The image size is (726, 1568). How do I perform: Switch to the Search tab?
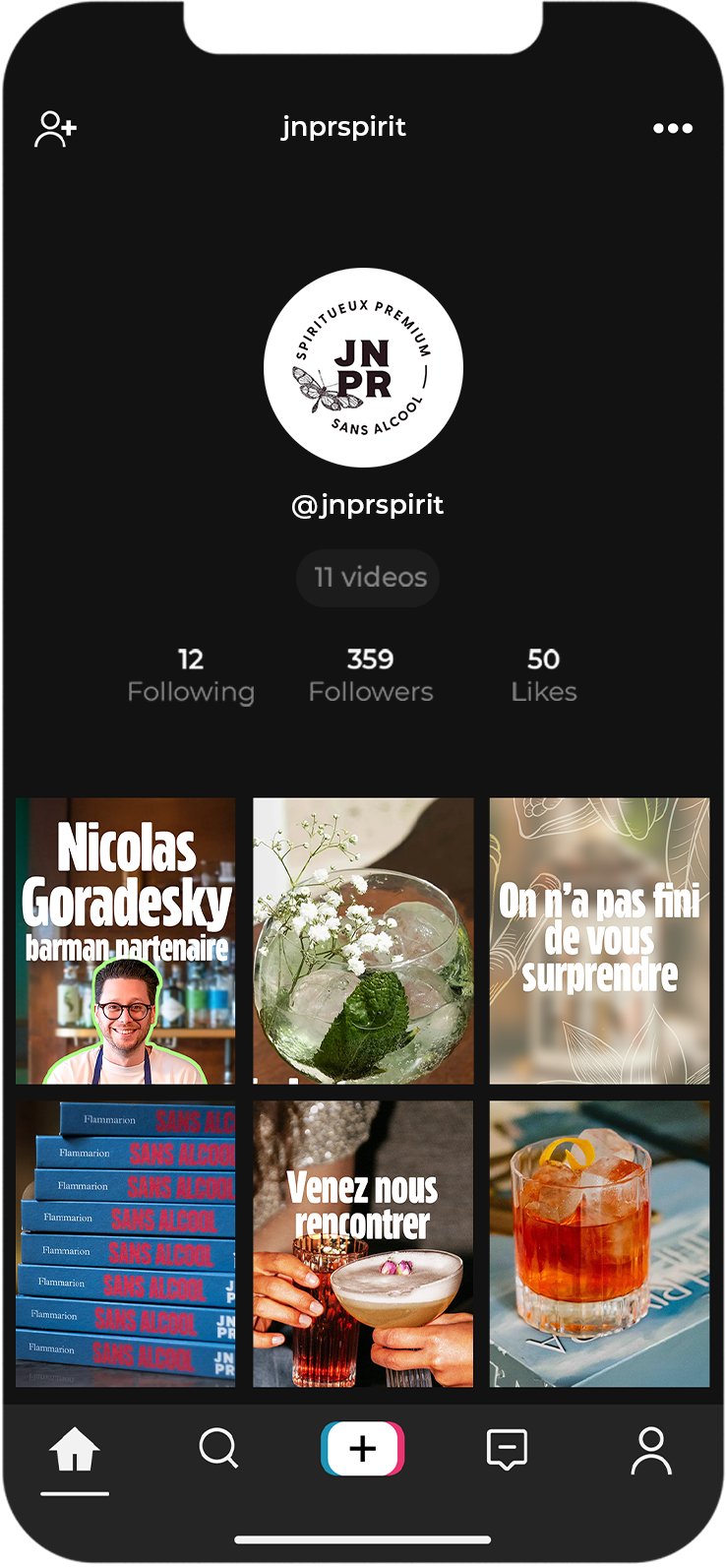point(218,1449)
